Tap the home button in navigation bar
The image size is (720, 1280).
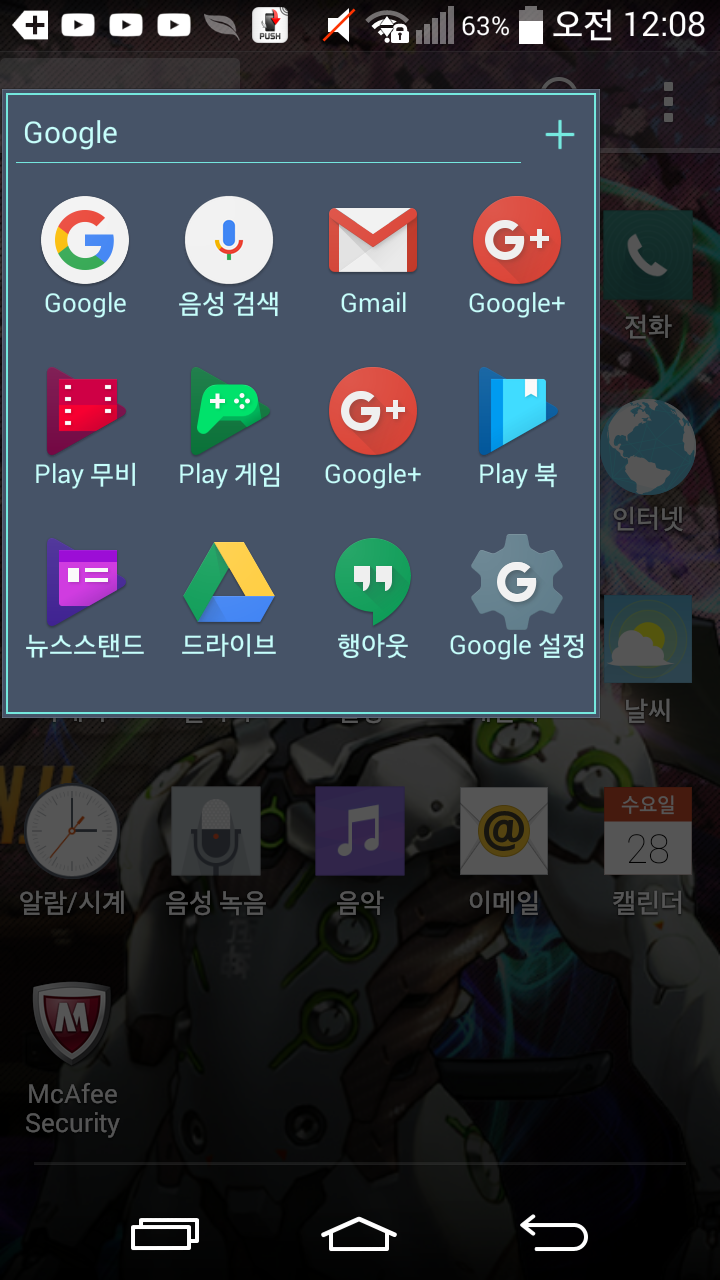(x=359, y=1234)
